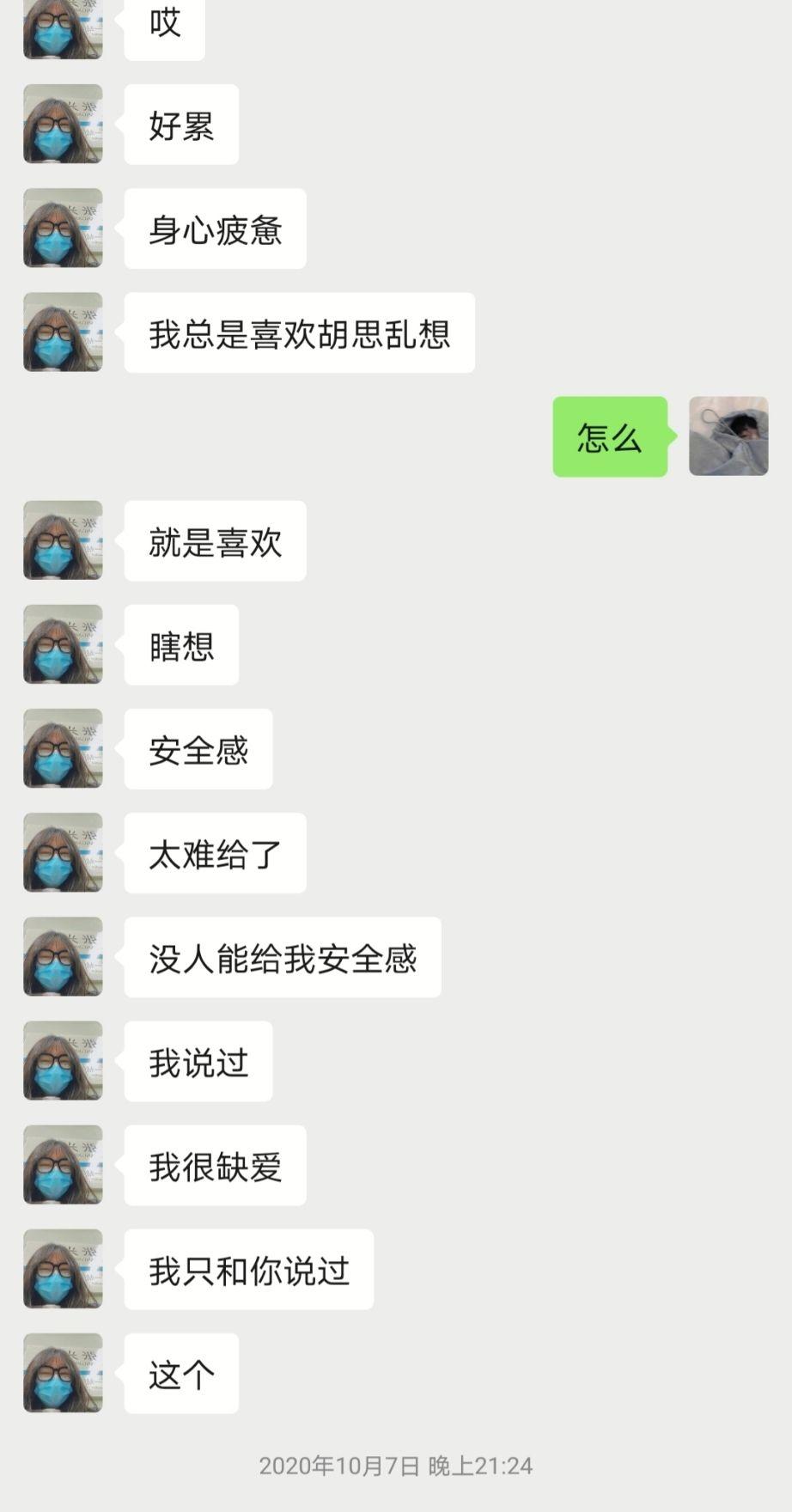Click the "身心疲惫" message bubble
The image size is (792, 1512).
click(x=214, y=229)
